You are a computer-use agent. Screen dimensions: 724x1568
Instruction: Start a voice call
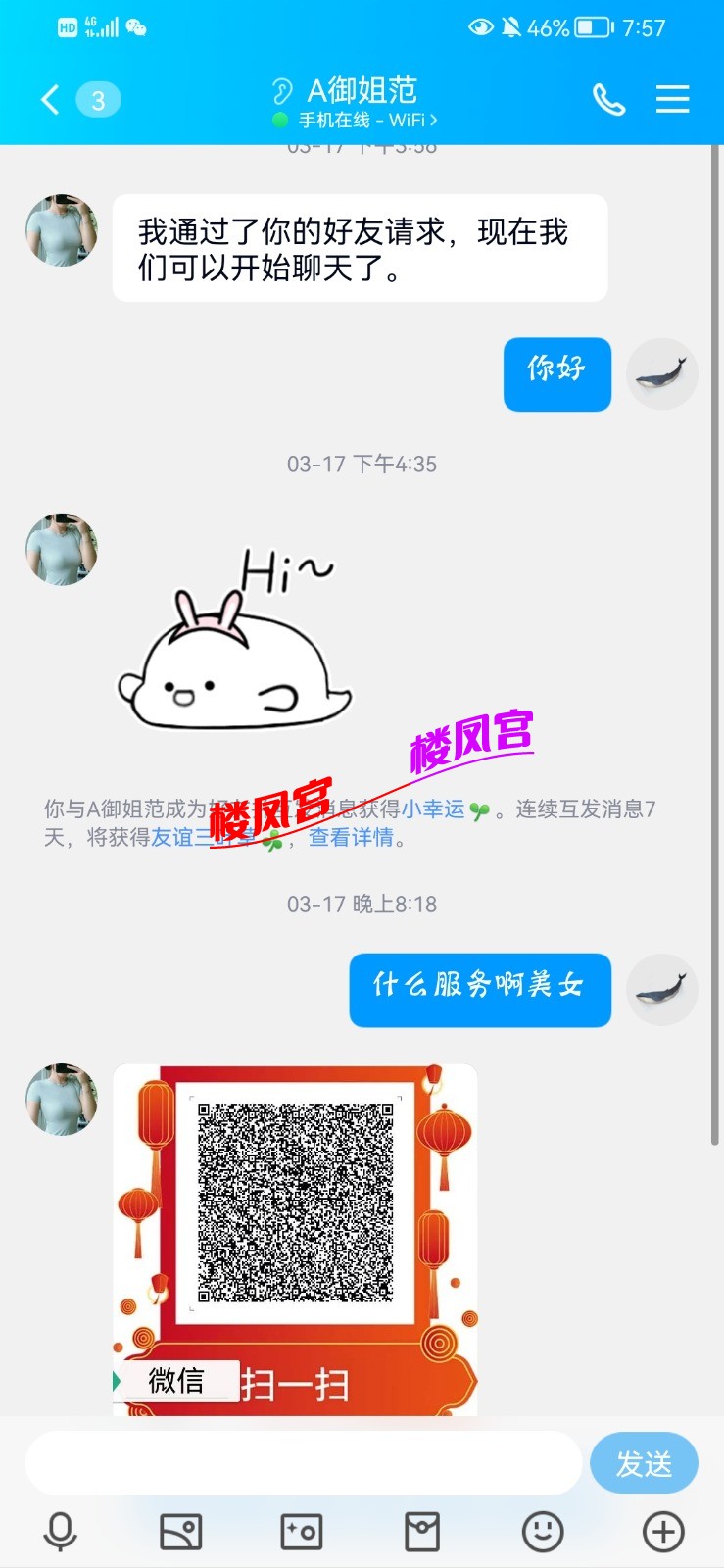coord(608,99)
